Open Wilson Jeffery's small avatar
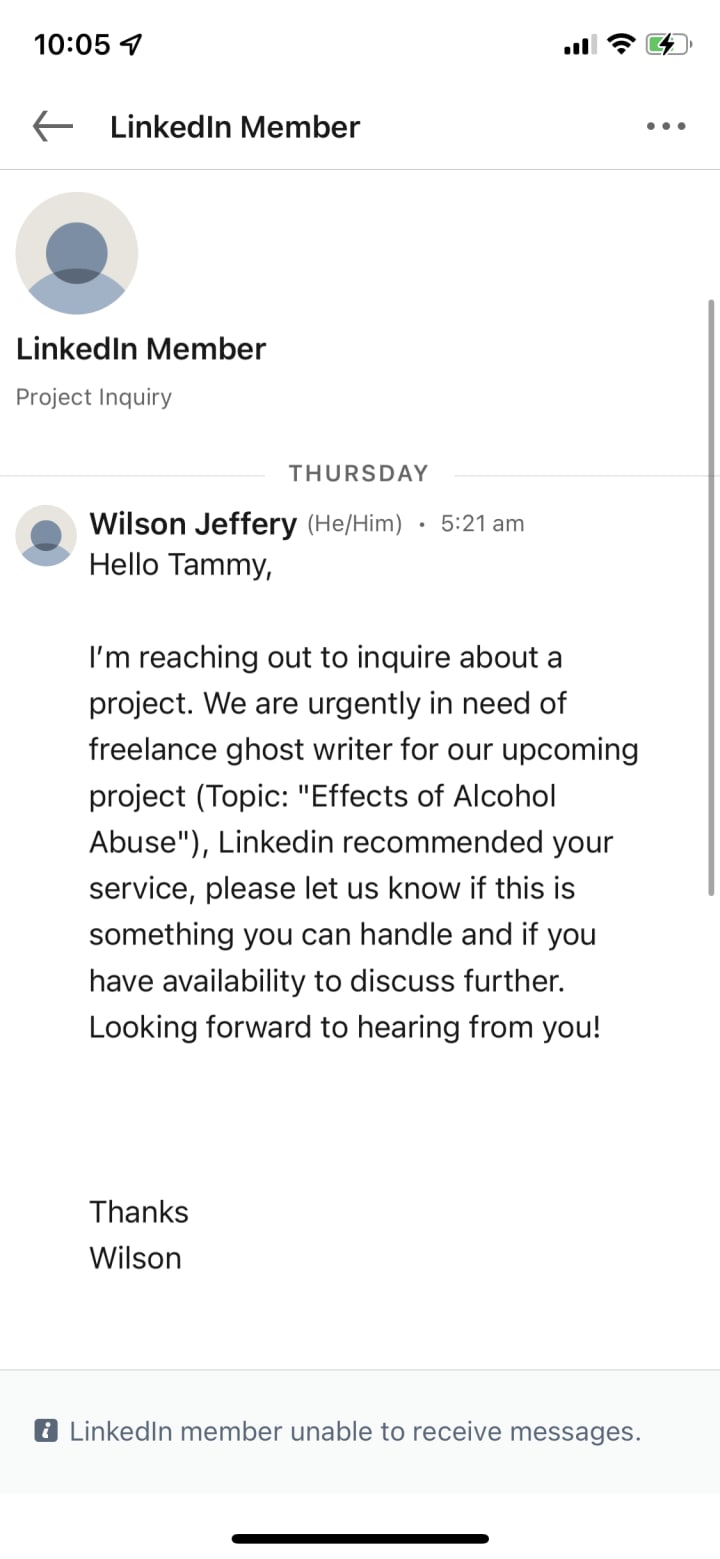This screenshot has height=1559, width=720. click(x=46, y=536)
